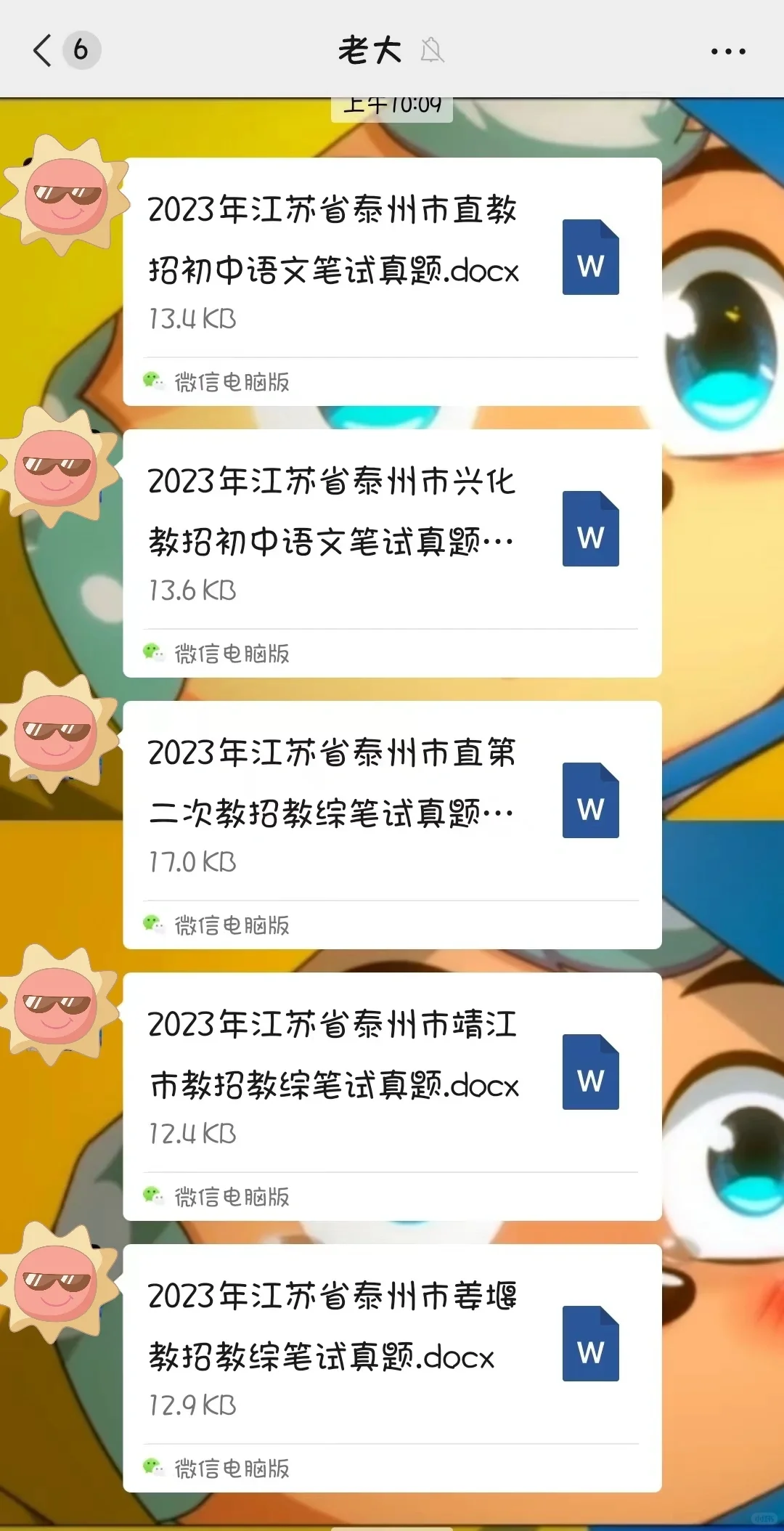Open the 泰州市兴化教招初中语文 document
Screen dimensions: 784x1531
coord(392,553)
